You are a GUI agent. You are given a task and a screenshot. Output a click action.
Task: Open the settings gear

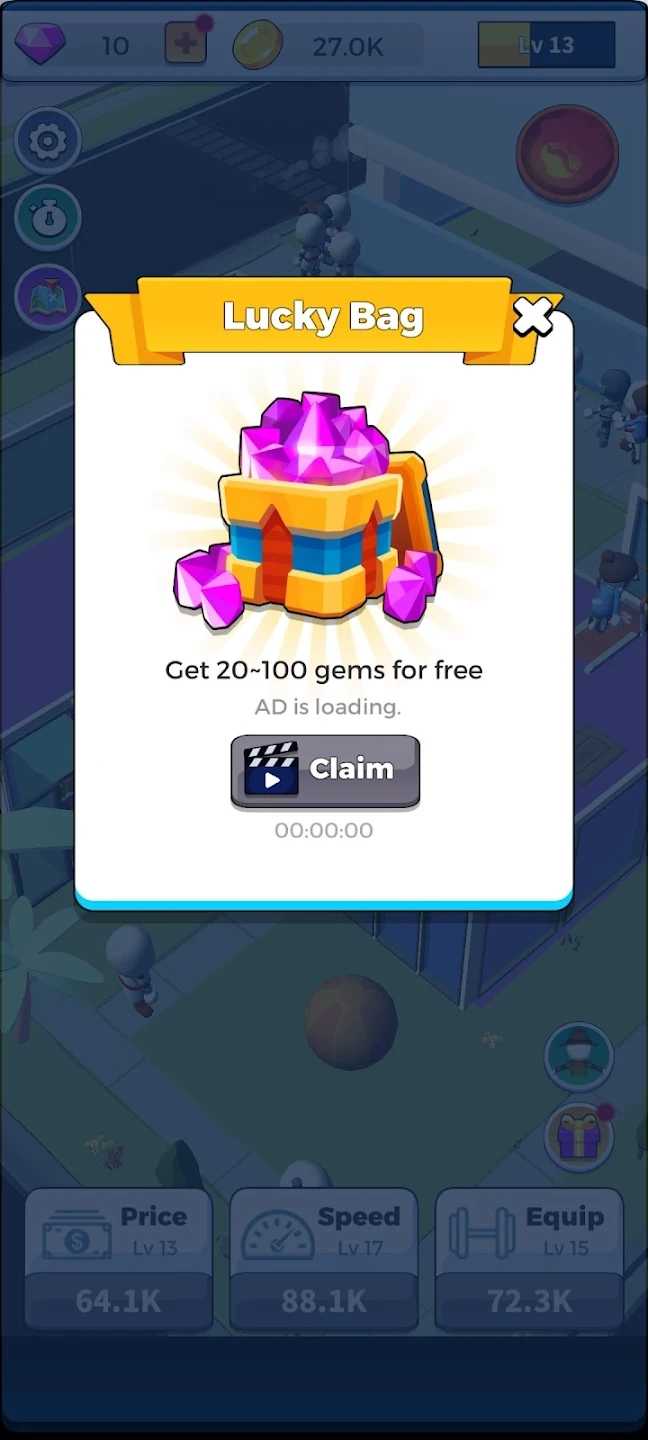47,142
